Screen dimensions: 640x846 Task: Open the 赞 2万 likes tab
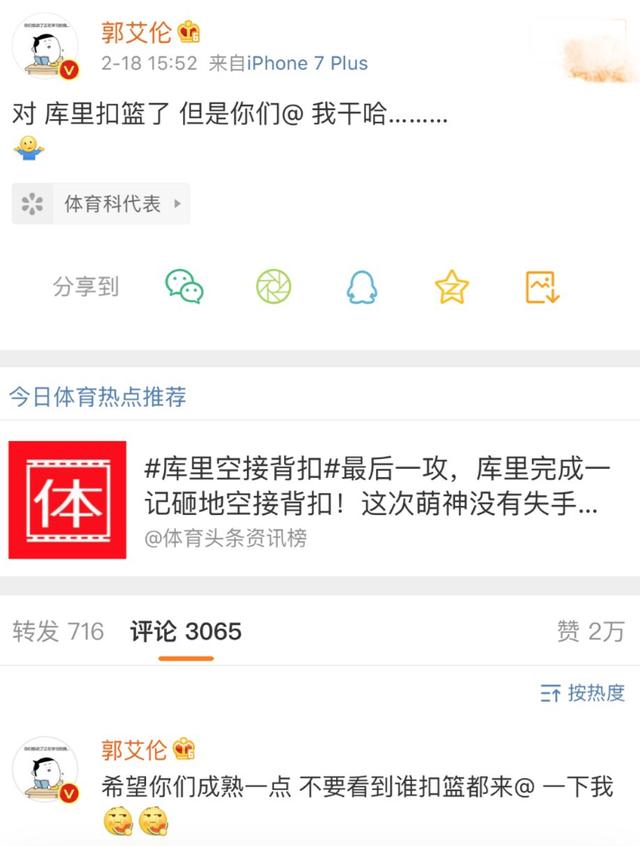click(x=590, y=631)
